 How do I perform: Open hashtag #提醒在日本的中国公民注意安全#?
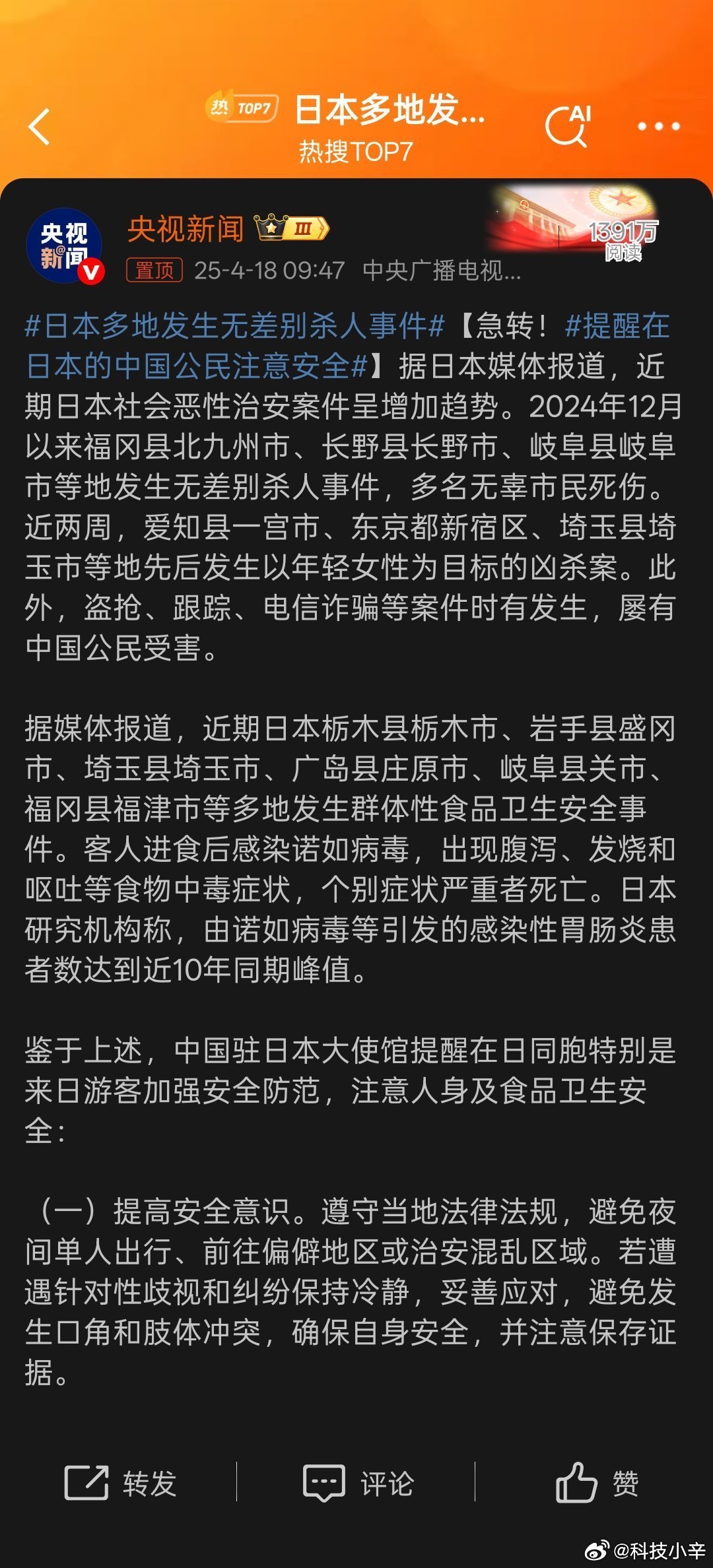pos(349,346)
